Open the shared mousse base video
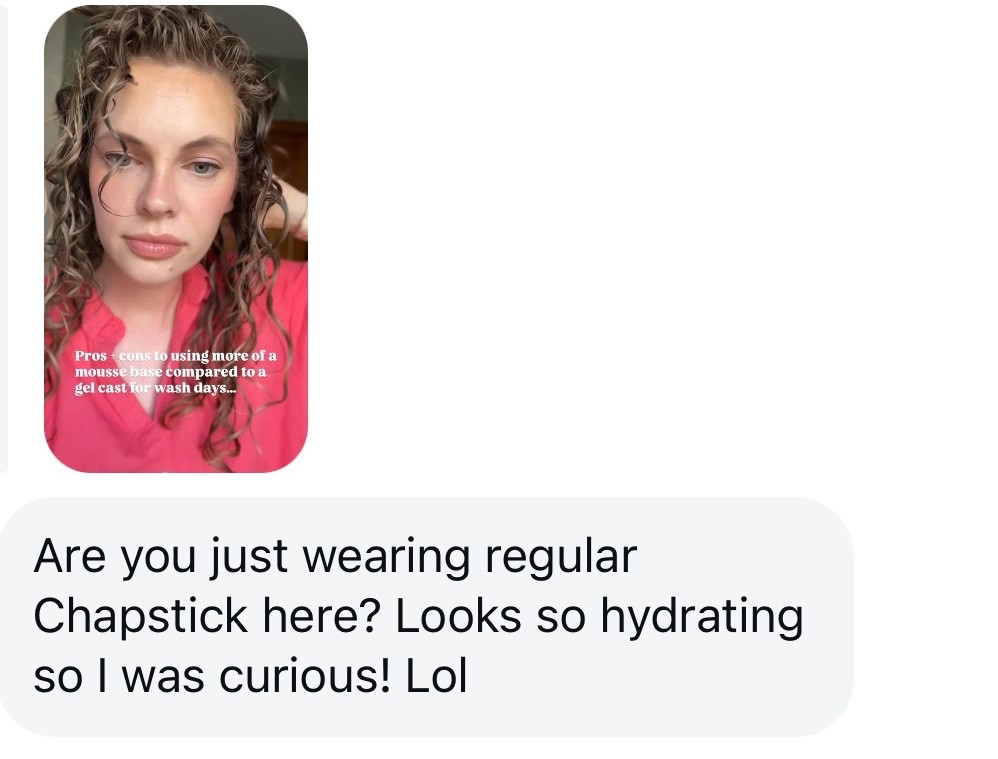 pyautogui.click(x=176, y=240)
